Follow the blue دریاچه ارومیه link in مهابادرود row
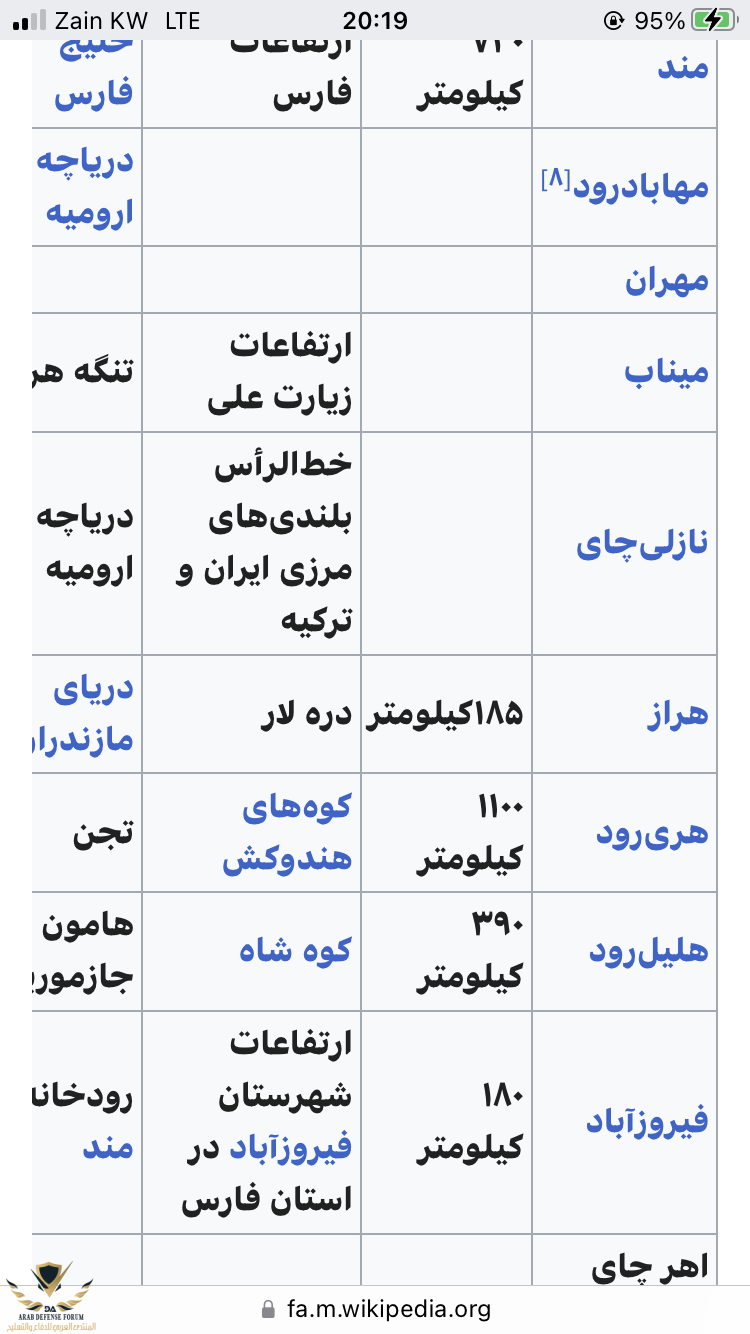 click(x=85, y=186)
